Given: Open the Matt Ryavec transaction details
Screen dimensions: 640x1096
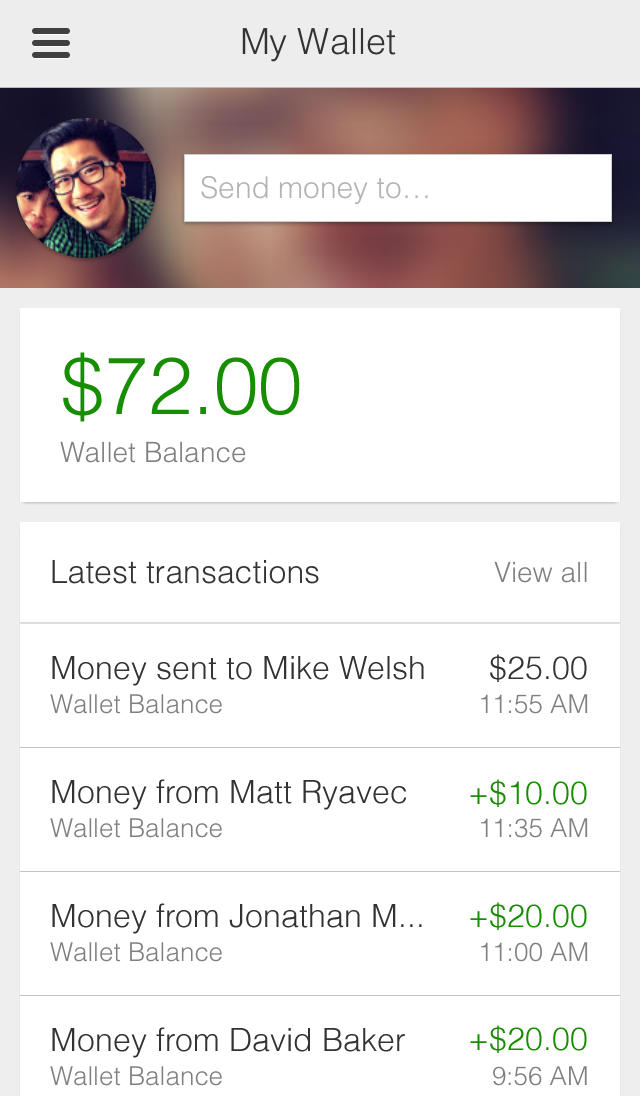Looking at the screenshot, I should 319,809.
